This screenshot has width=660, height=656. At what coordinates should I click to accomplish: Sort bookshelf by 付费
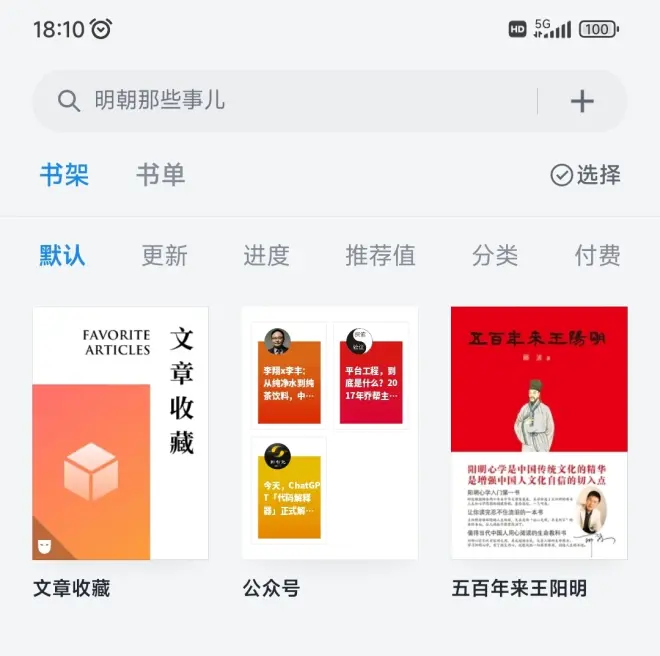[x=597, y=255]
